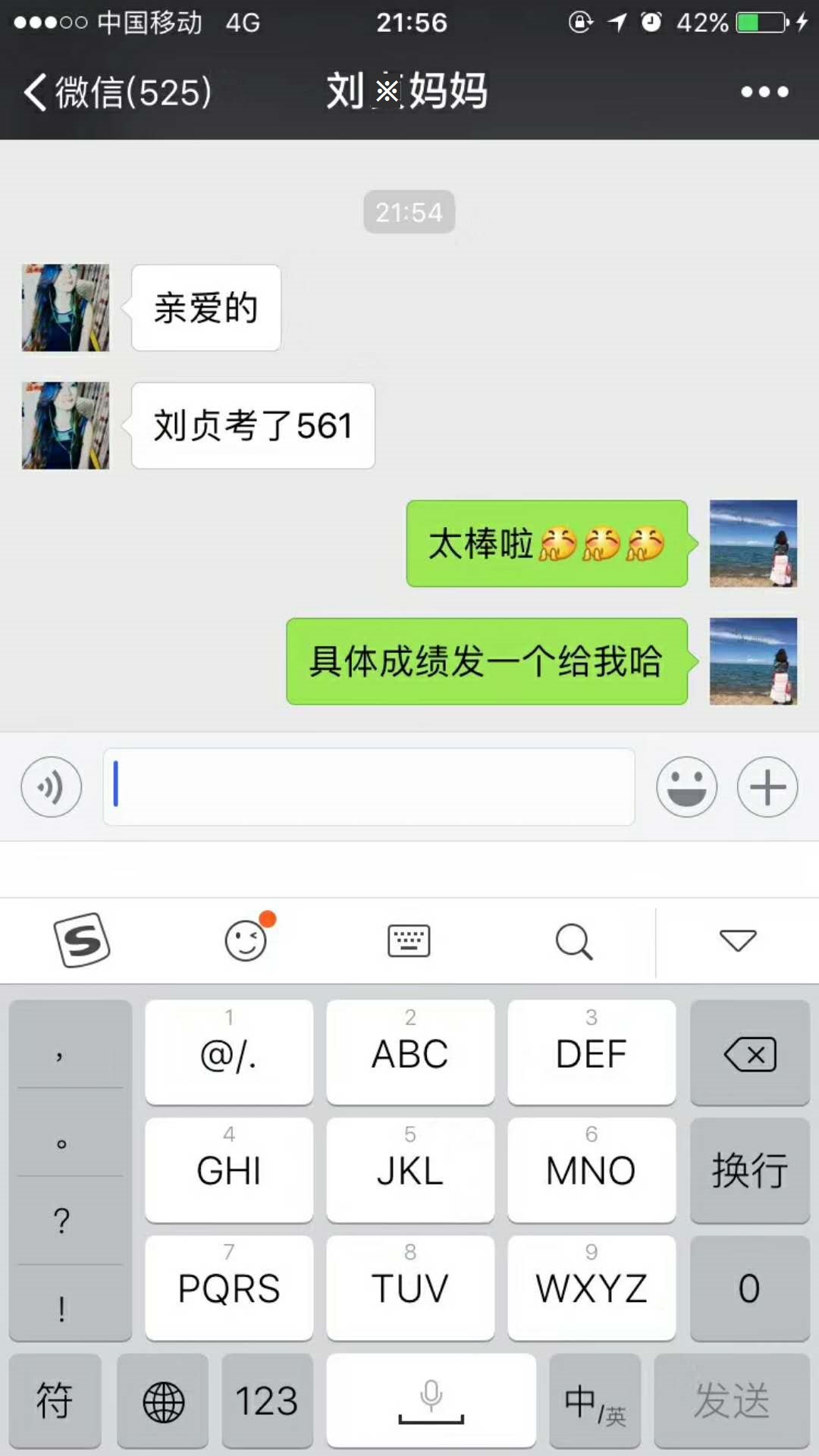Open Sogou keyboard settings logo

(x=82, y=940)
